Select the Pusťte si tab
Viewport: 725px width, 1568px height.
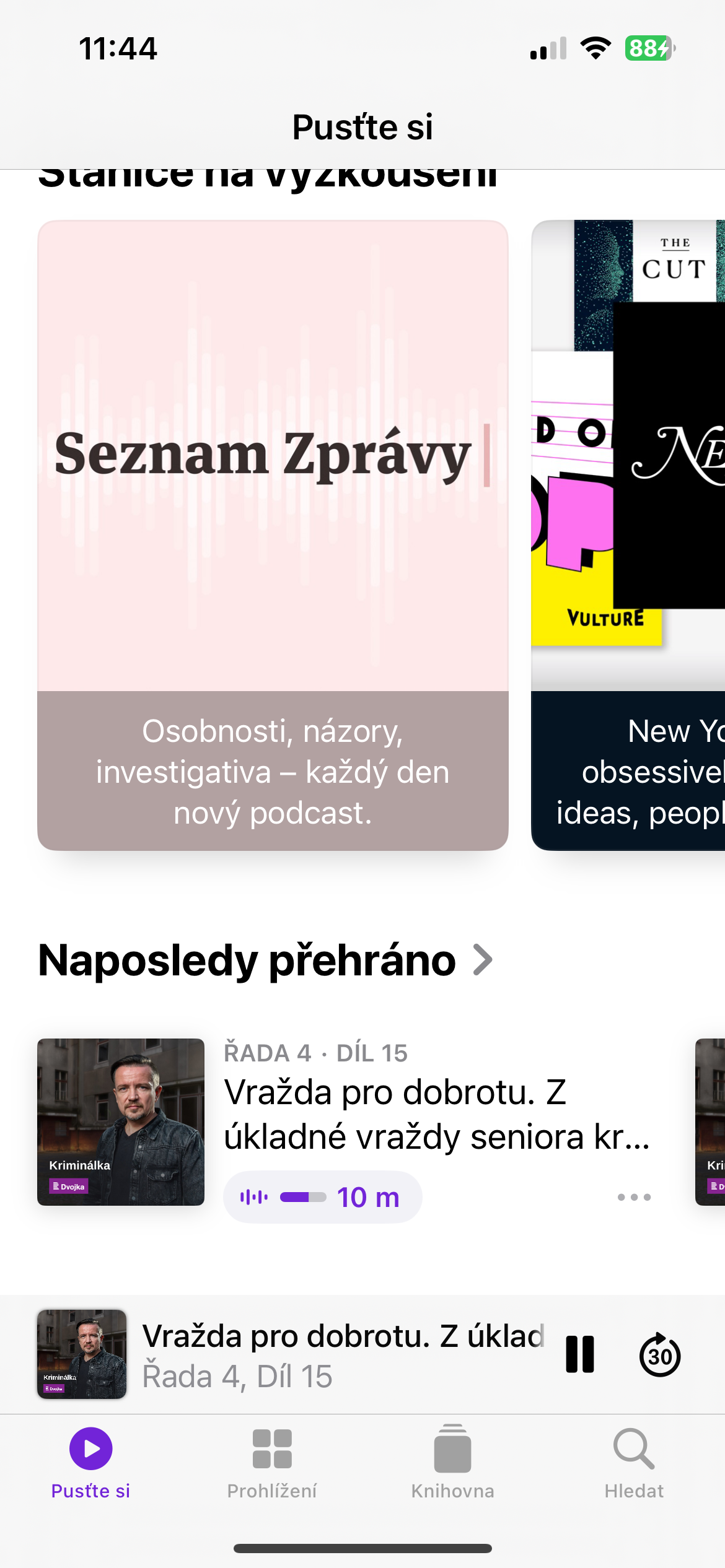click(90, 1463)
